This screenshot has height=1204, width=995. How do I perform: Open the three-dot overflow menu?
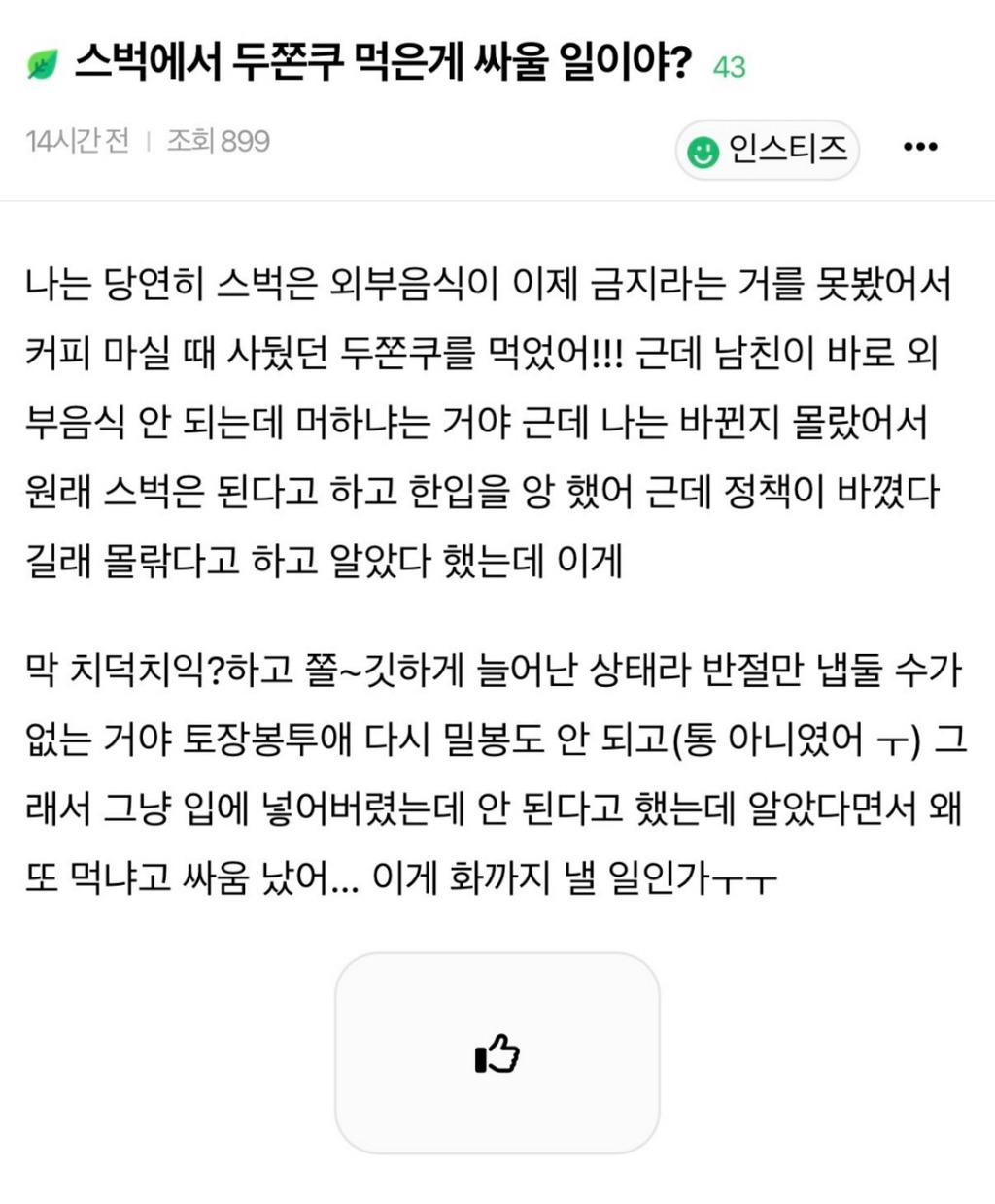pos(919,147)
